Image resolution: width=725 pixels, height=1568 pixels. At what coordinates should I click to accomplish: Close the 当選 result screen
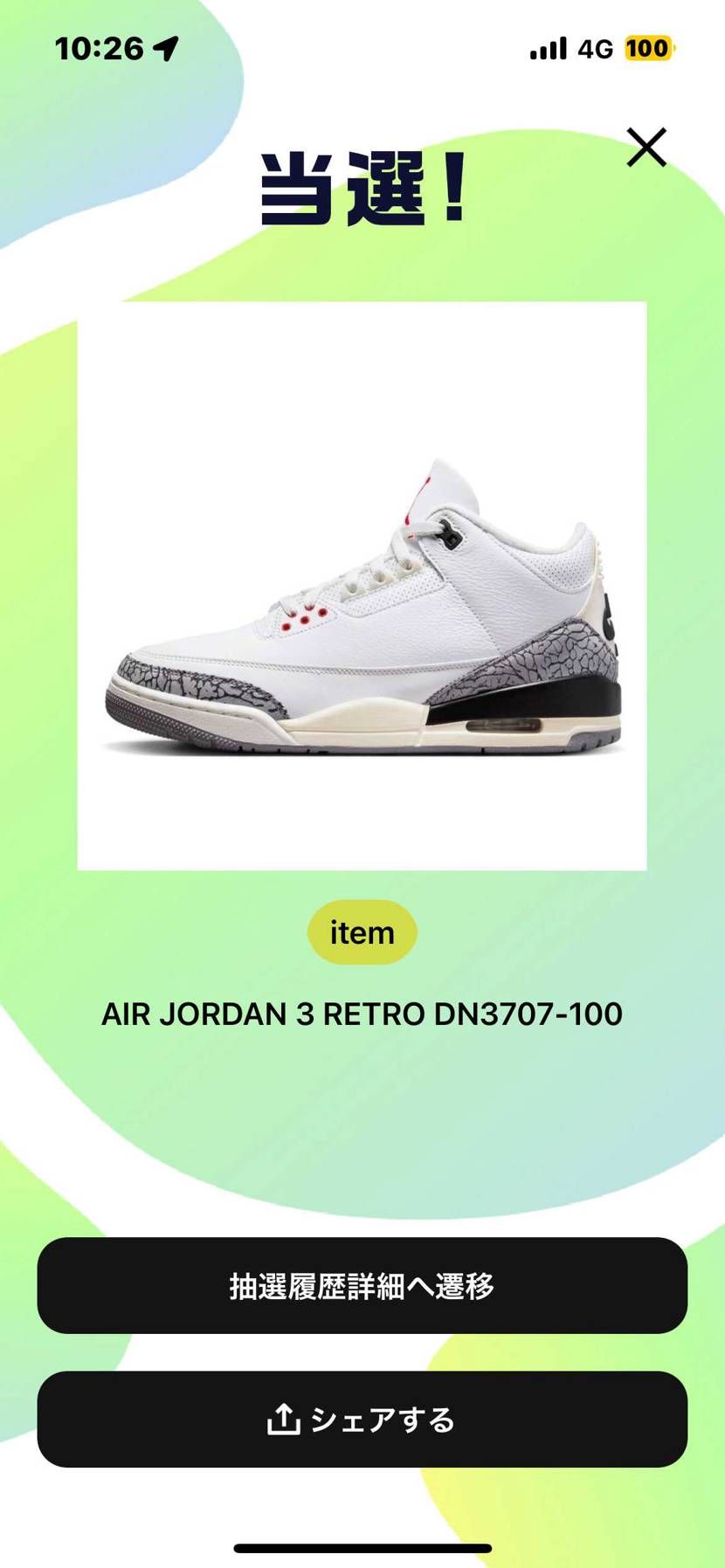646,147
